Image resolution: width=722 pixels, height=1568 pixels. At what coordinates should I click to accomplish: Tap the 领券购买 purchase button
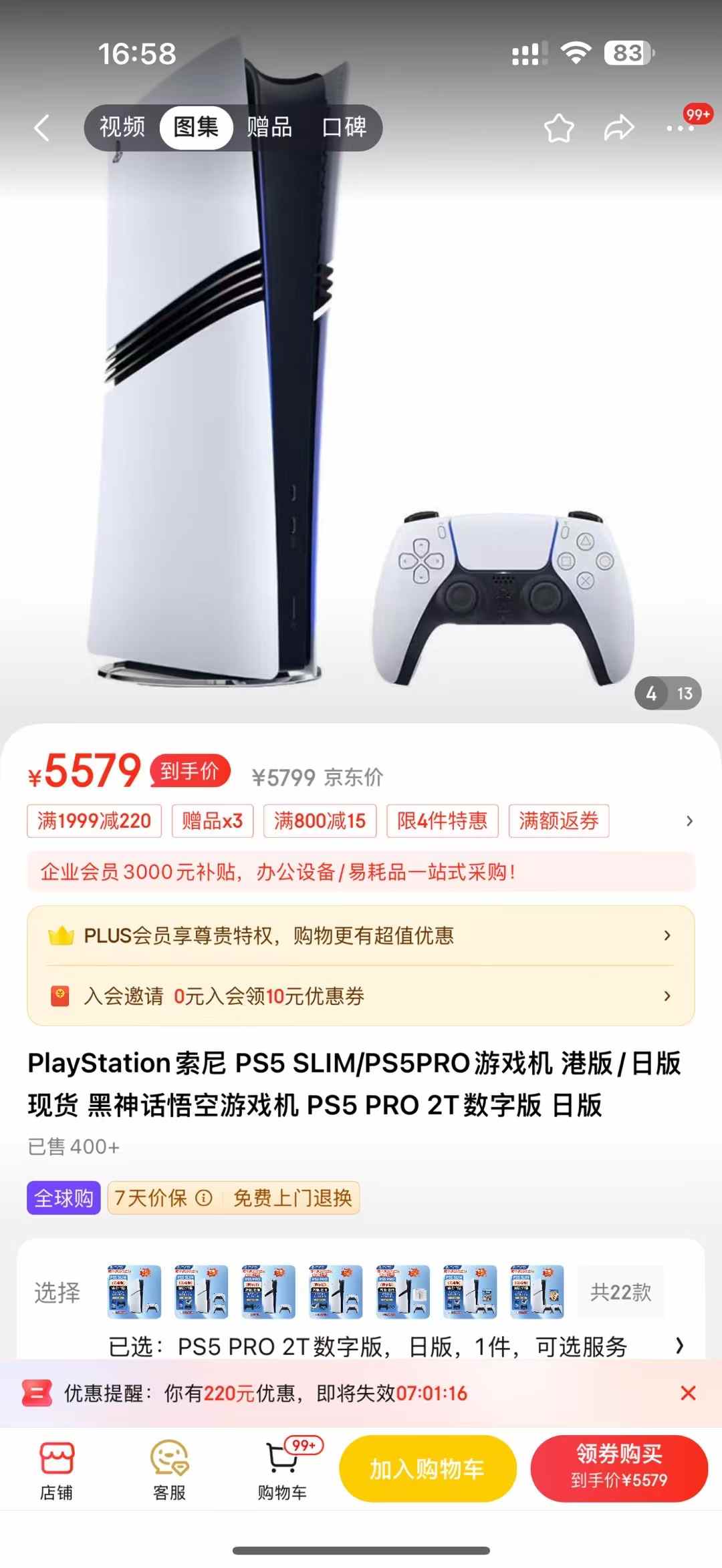point(620,1468)
